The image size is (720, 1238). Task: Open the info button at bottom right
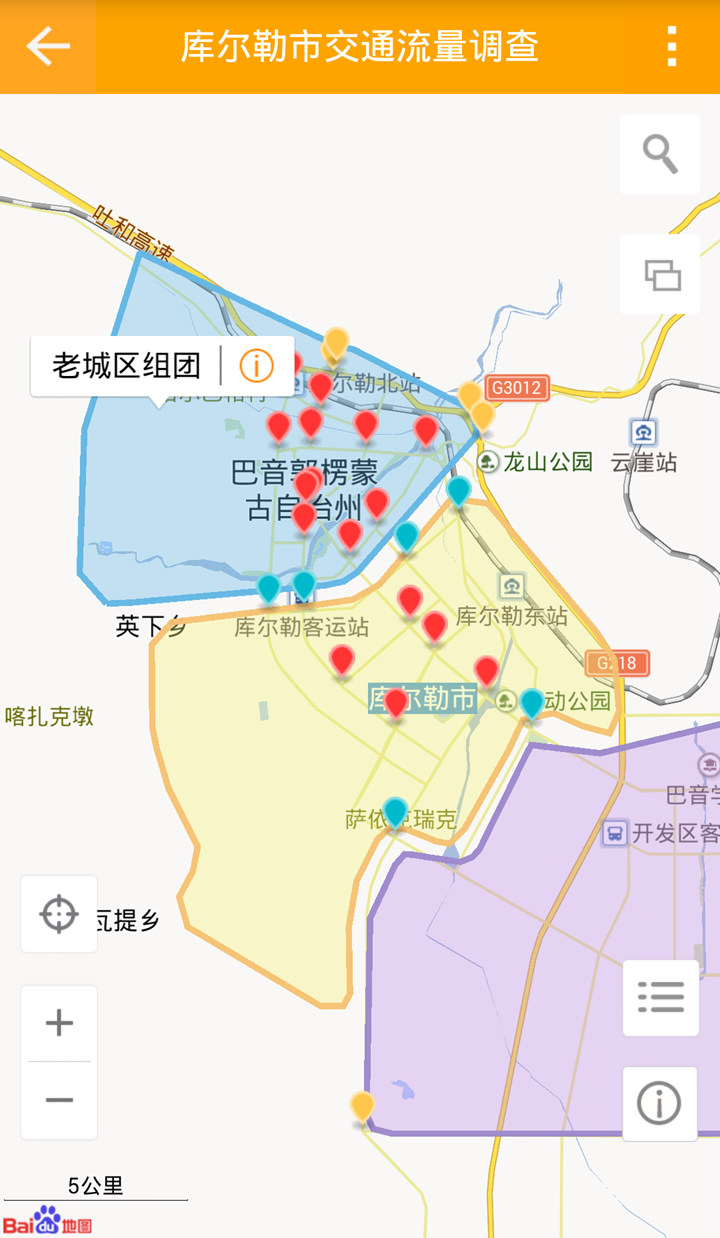click(659, 1104)
